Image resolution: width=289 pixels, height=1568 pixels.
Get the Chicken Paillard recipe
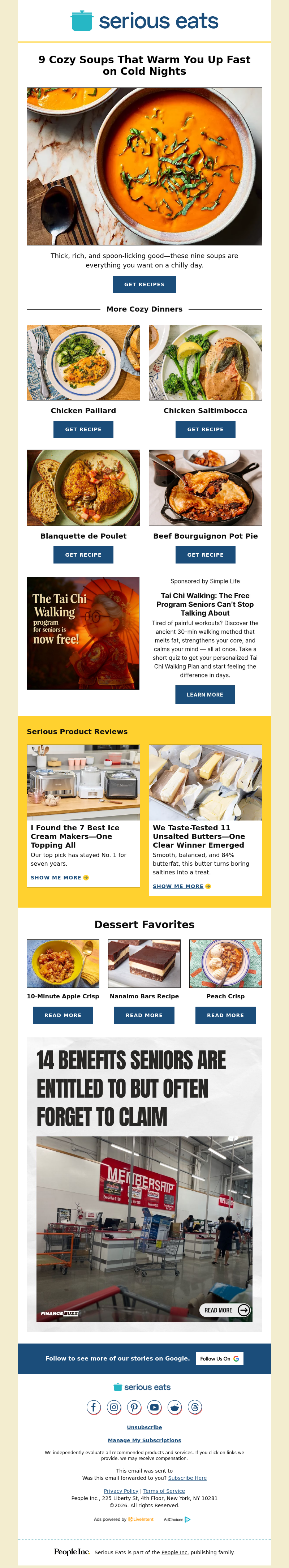point(83,429)
